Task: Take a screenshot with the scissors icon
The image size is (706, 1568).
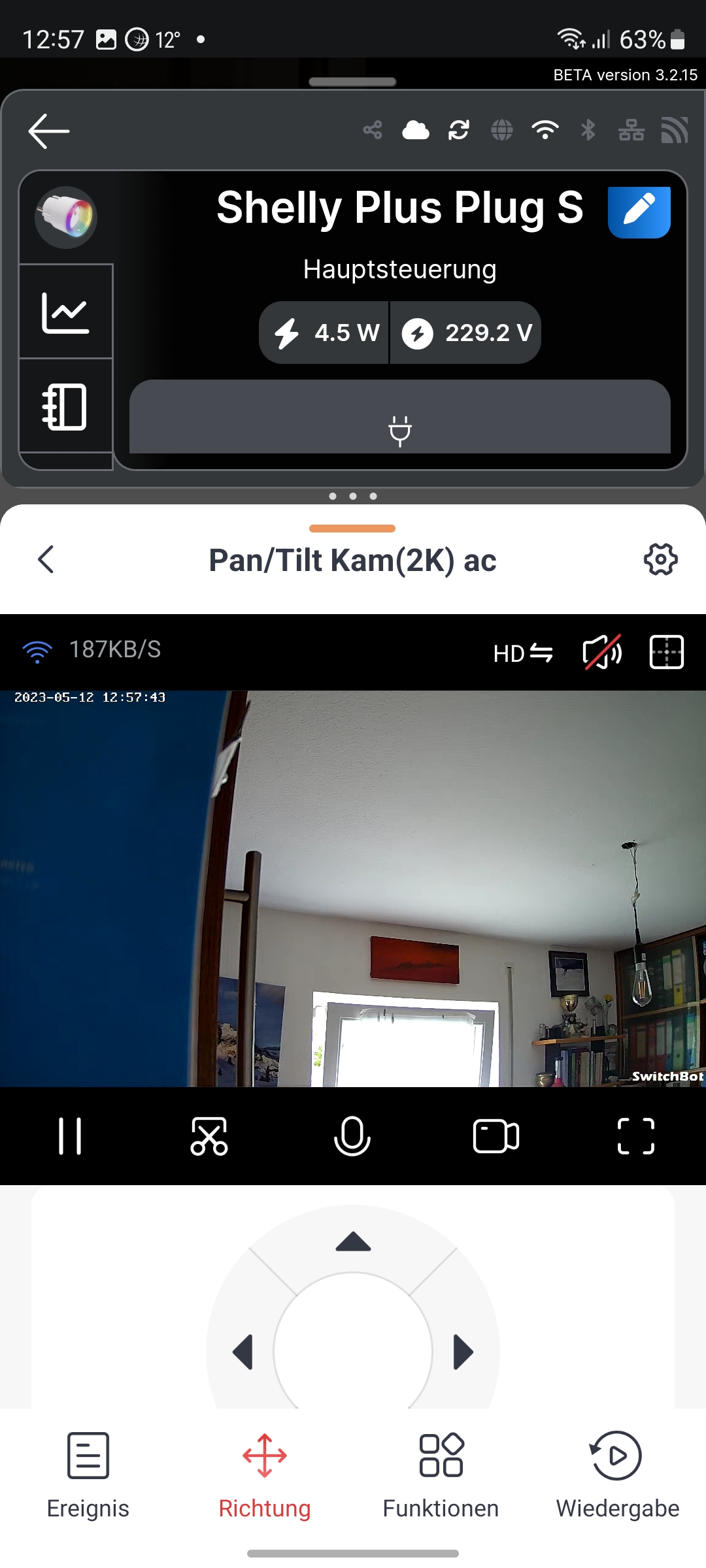Action: coord(209,1136)
